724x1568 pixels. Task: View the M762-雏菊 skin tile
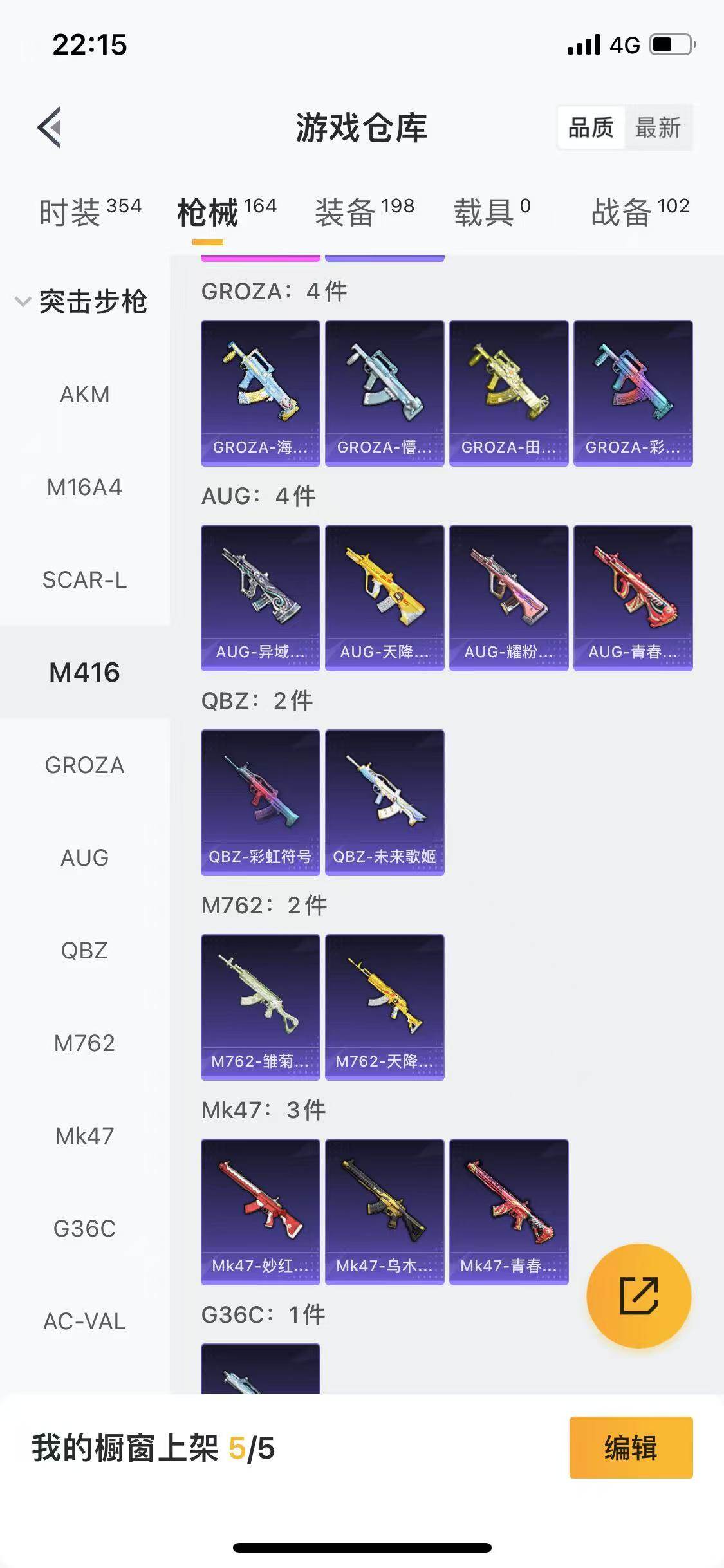tap(260, 1007)
